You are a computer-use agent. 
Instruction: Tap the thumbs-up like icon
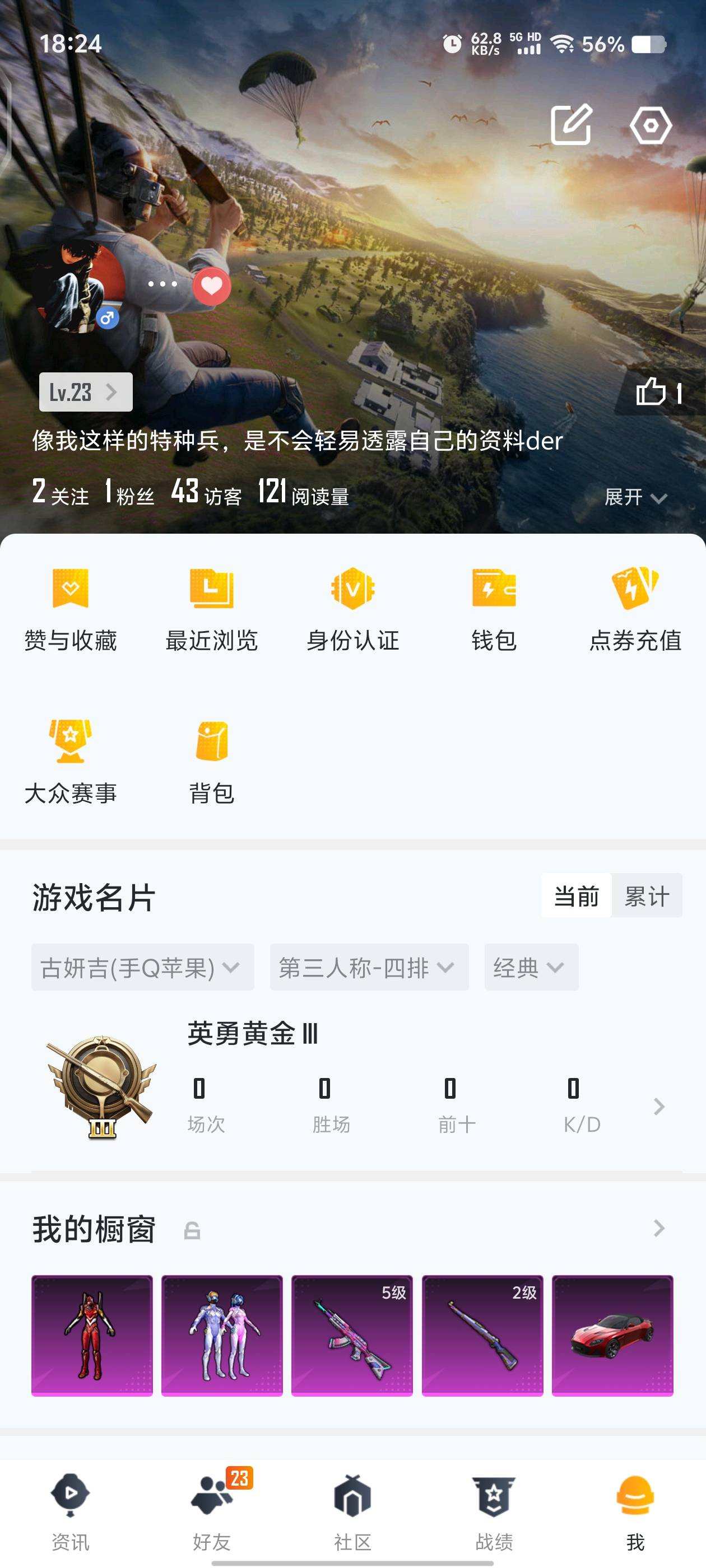pos(652,393)
